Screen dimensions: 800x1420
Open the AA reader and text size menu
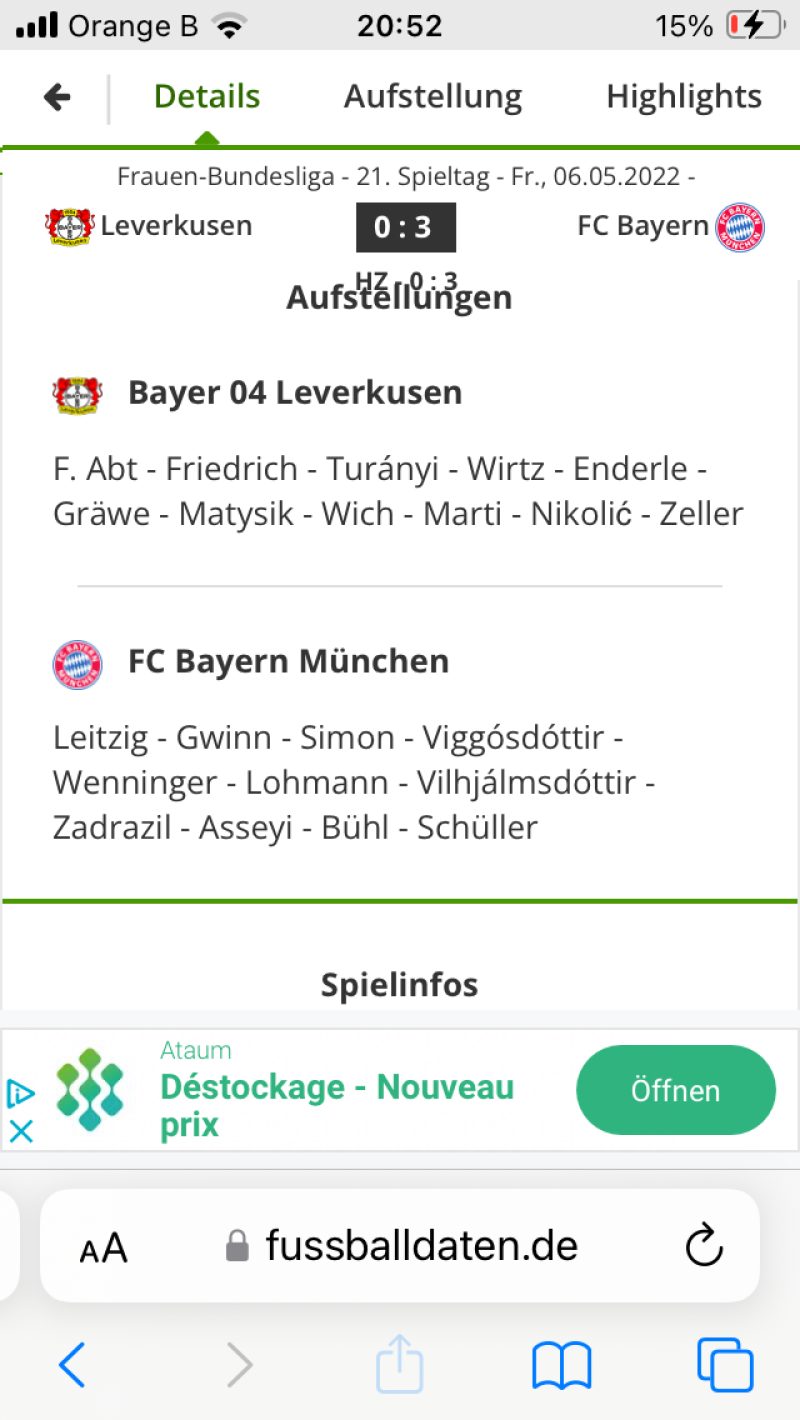104,1247
